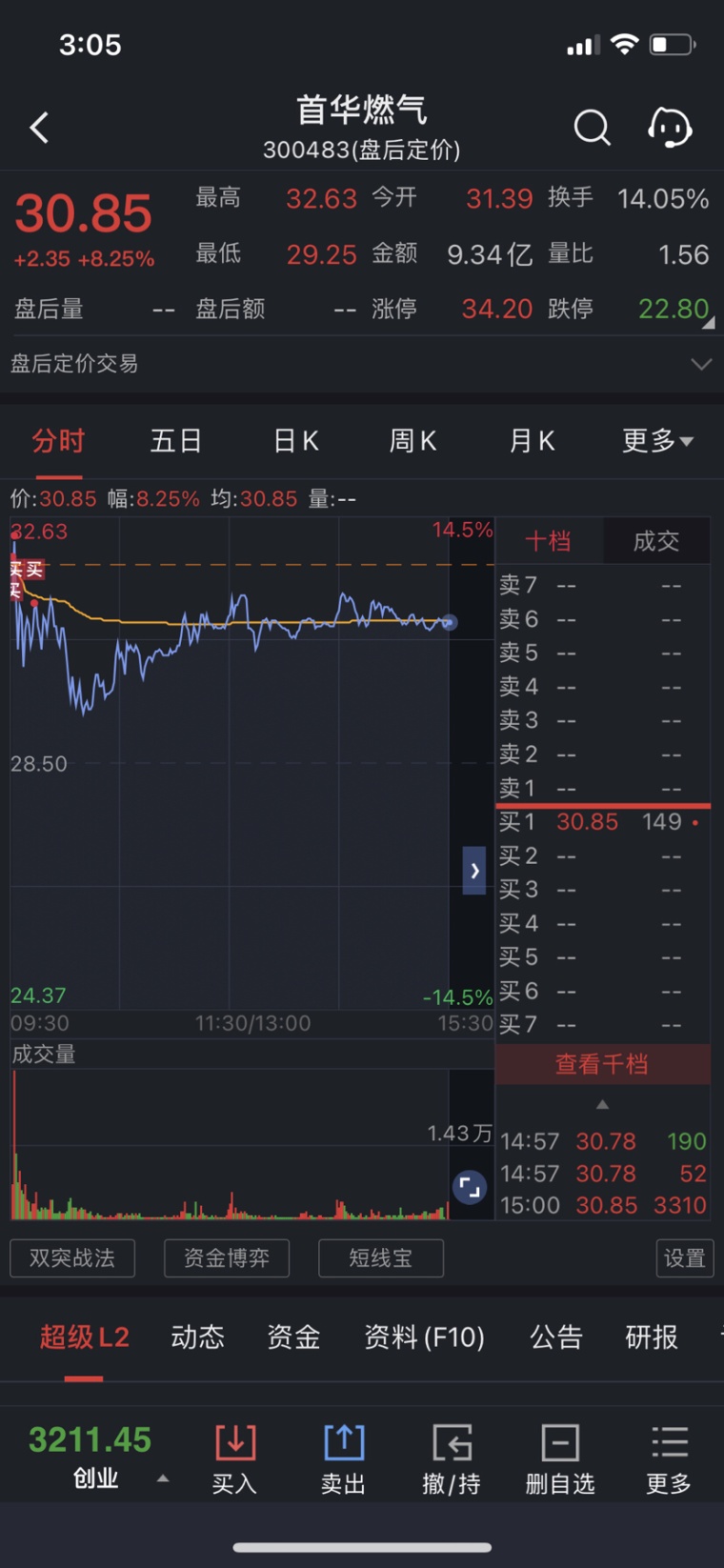724x1568 pixels.
Task: Switch to the 日K chart tab
Action: [x=295, y=441]
